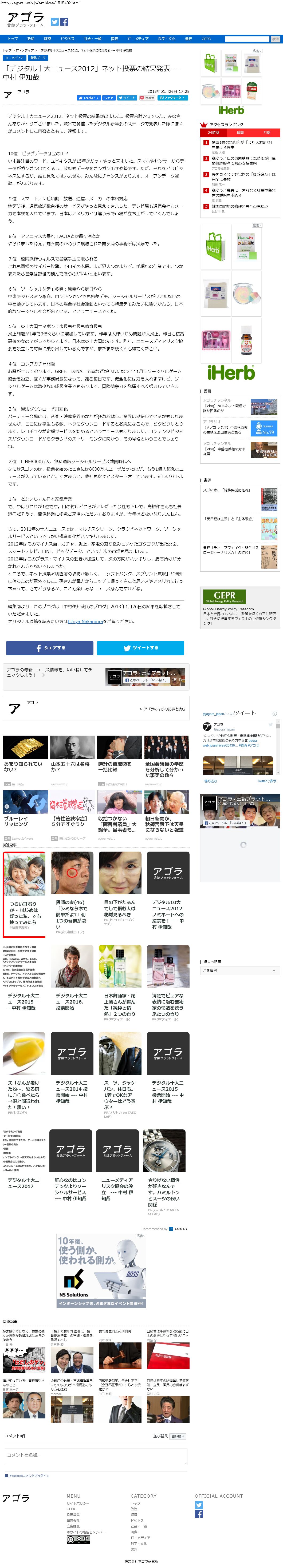This screenshot has height=1568, width=283.
Task: Tap the large ツイートする button
Action: (140, 648)
